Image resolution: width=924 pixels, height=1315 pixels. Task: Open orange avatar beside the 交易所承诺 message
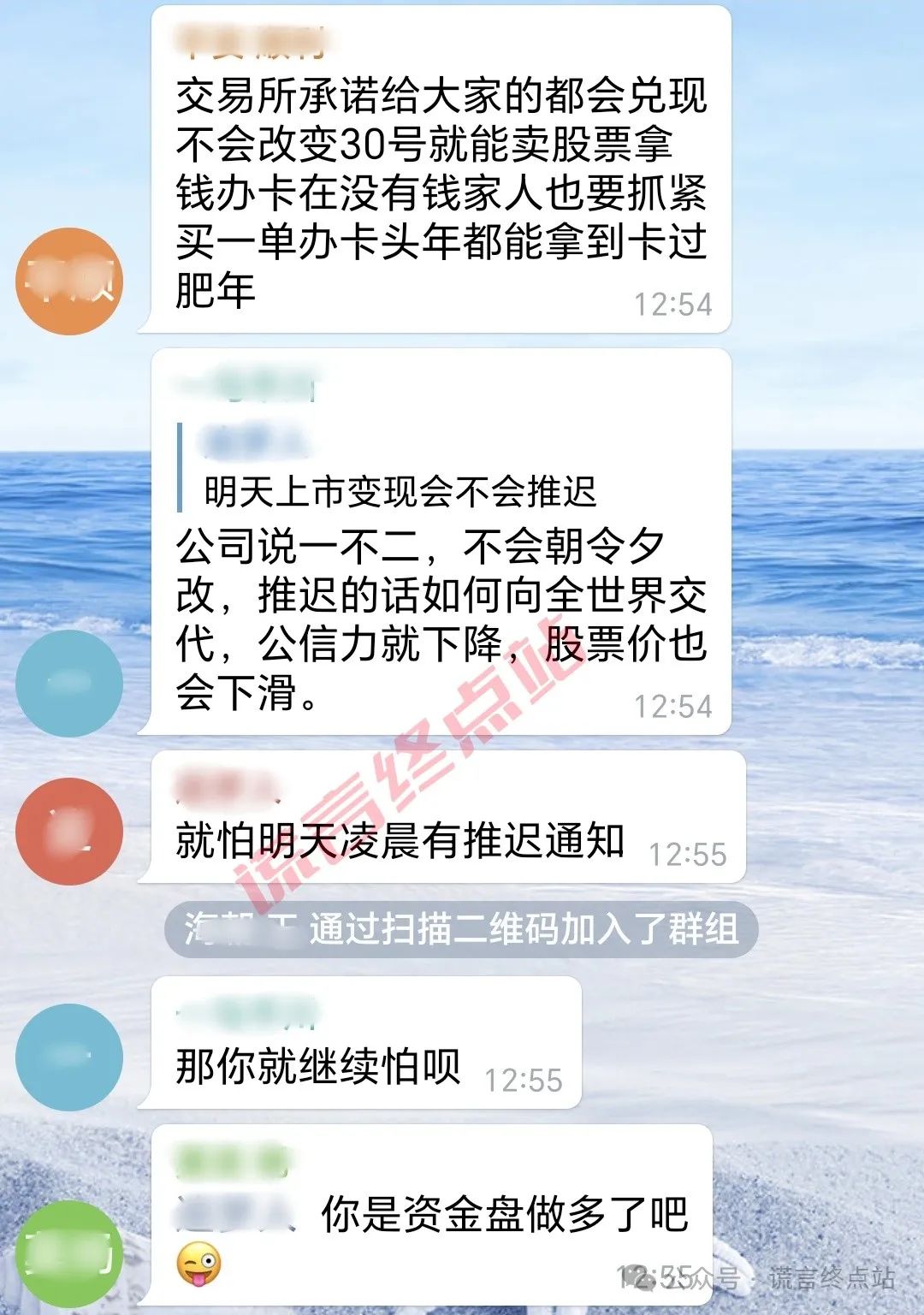[x=70, y=281]
